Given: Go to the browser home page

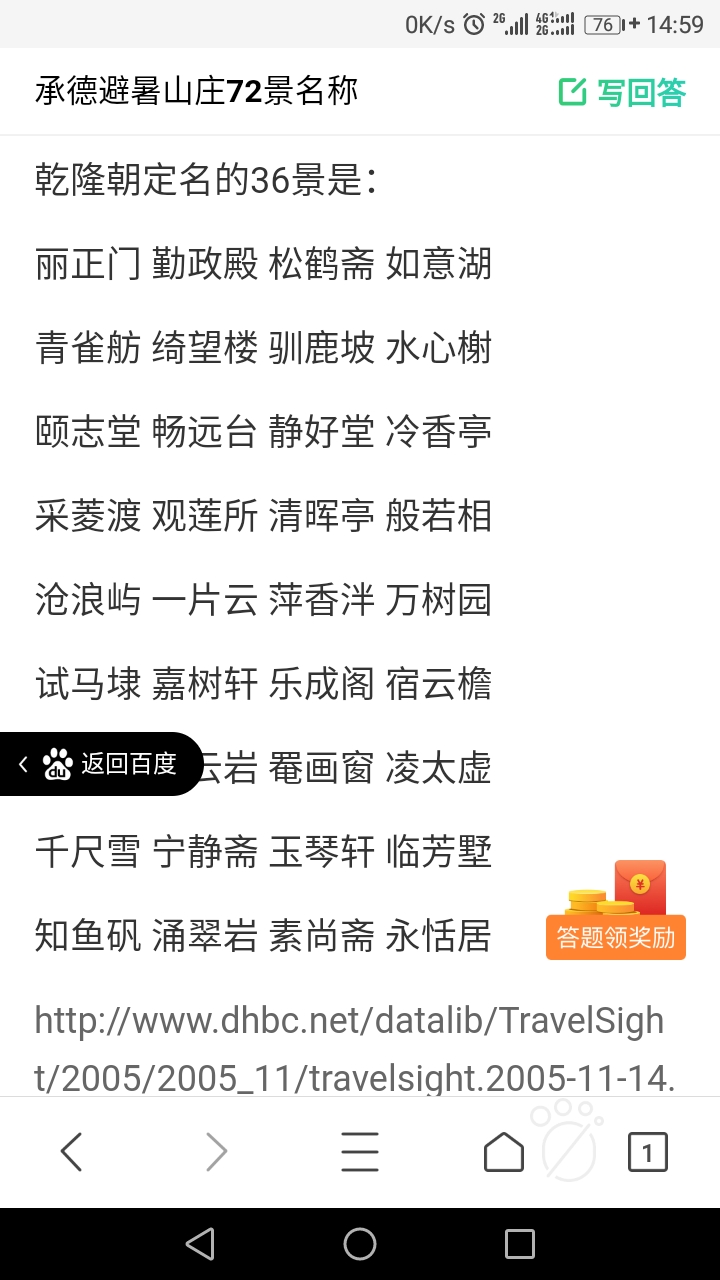Looking at the screenshot, I should (503, 1152).
